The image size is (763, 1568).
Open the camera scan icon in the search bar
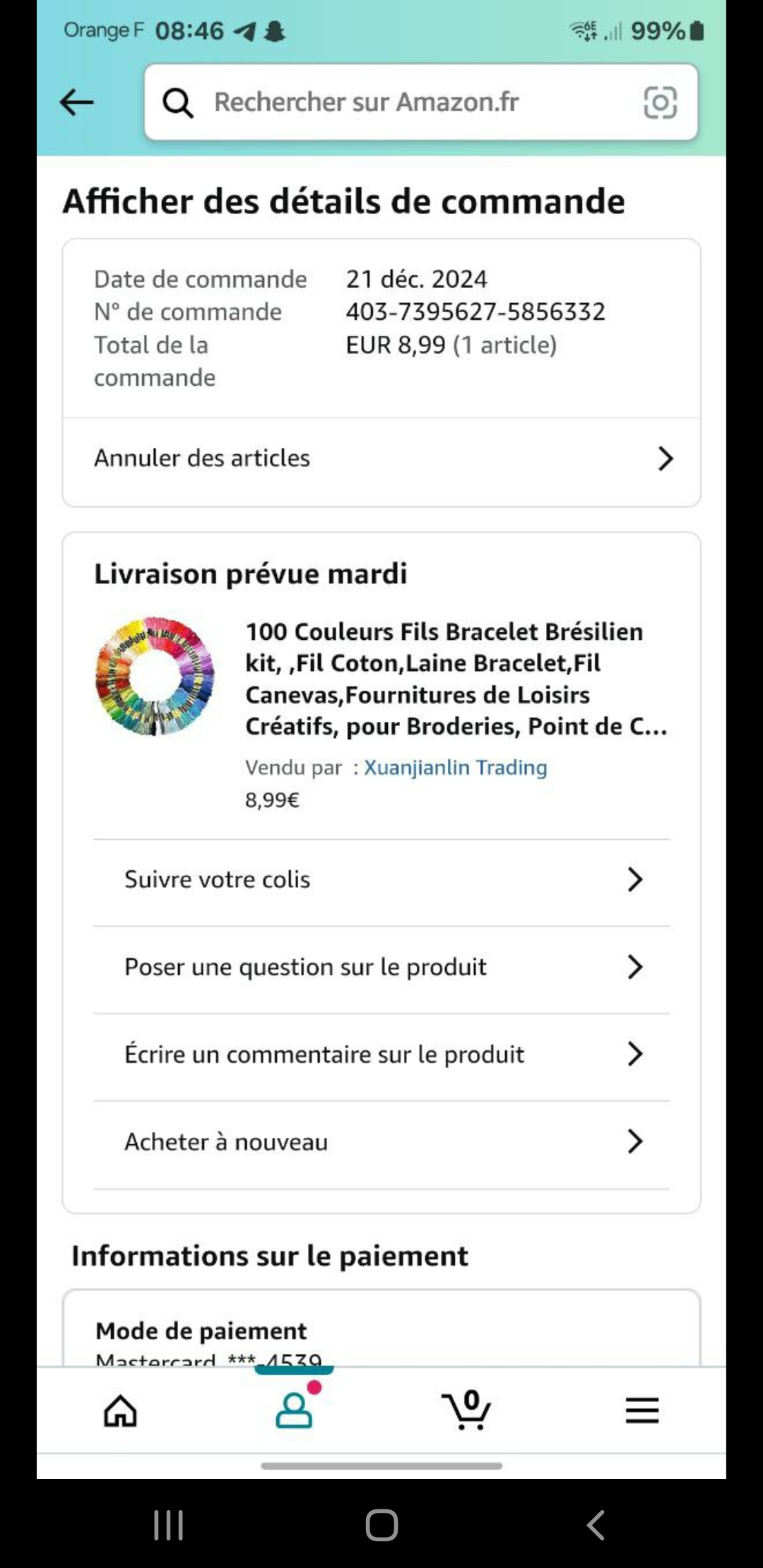(x=660, y=102)
